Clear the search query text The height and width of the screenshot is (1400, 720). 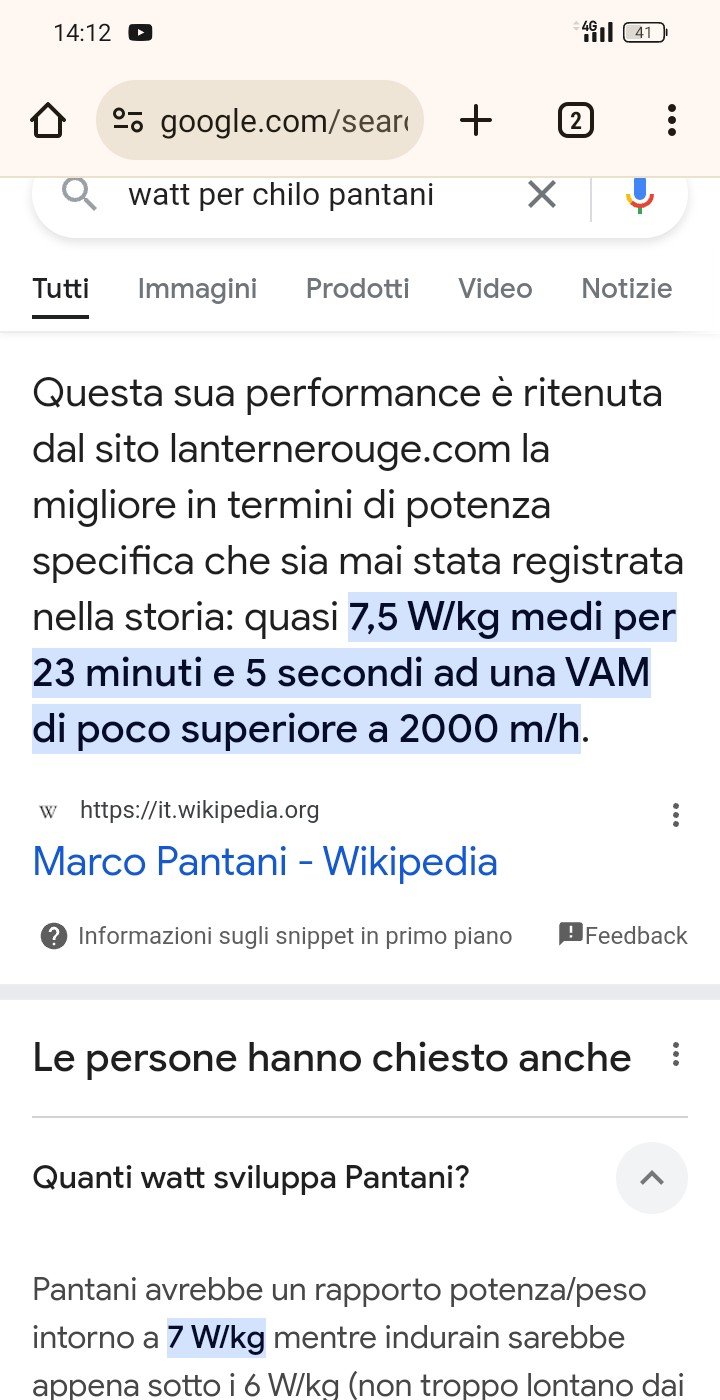point(541,194)
